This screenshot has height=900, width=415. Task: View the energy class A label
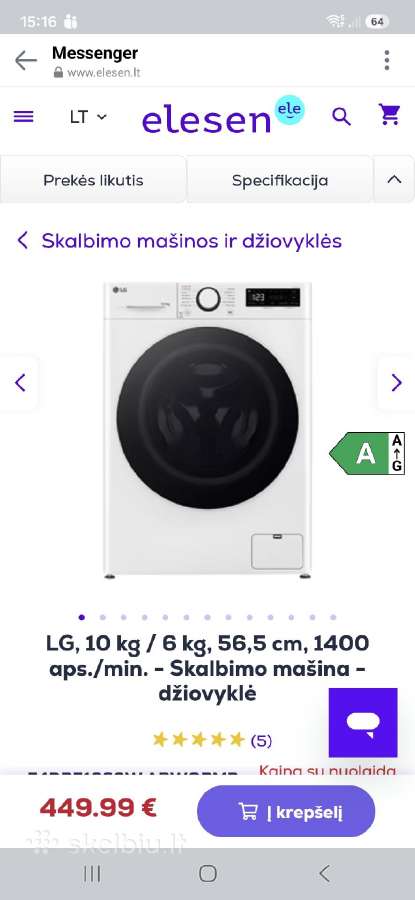(367, 453)
